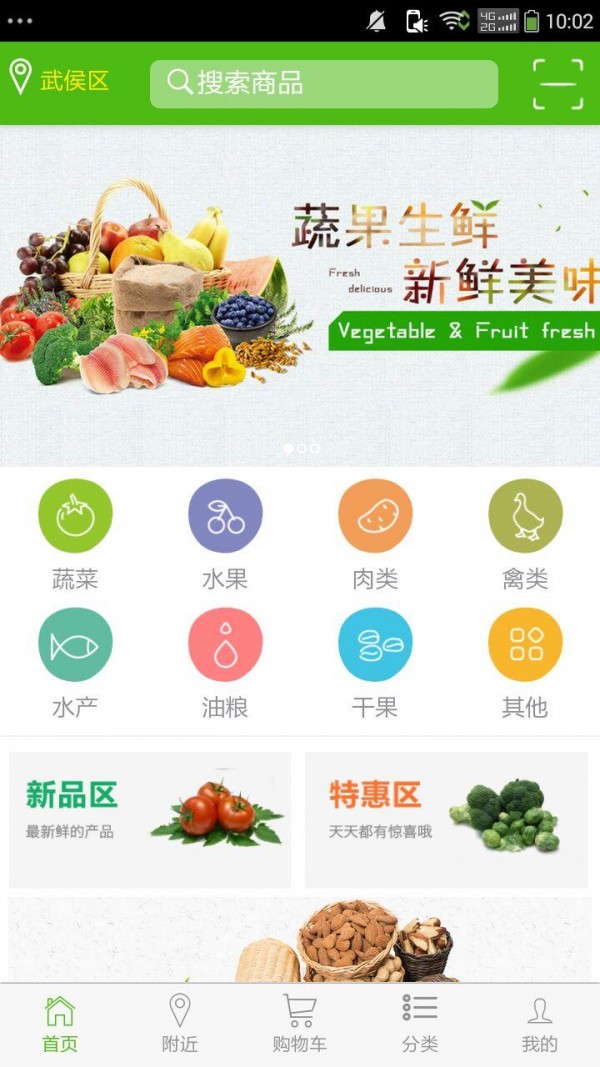Open the scan code icon
Screen dimensions: 600x1067
[x=556, y=83]
